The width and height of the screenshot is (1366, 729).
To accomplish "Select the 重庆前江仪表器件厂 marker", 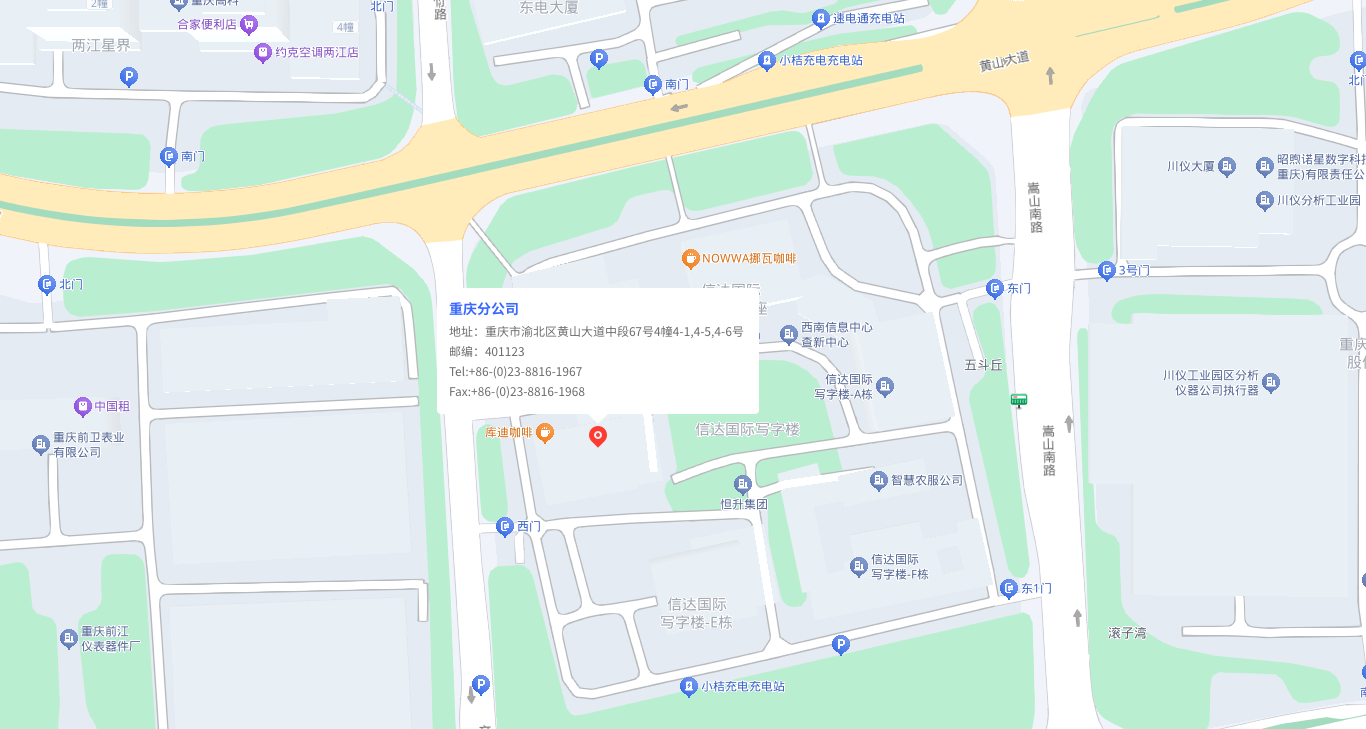I will click(x=69, y=638).
